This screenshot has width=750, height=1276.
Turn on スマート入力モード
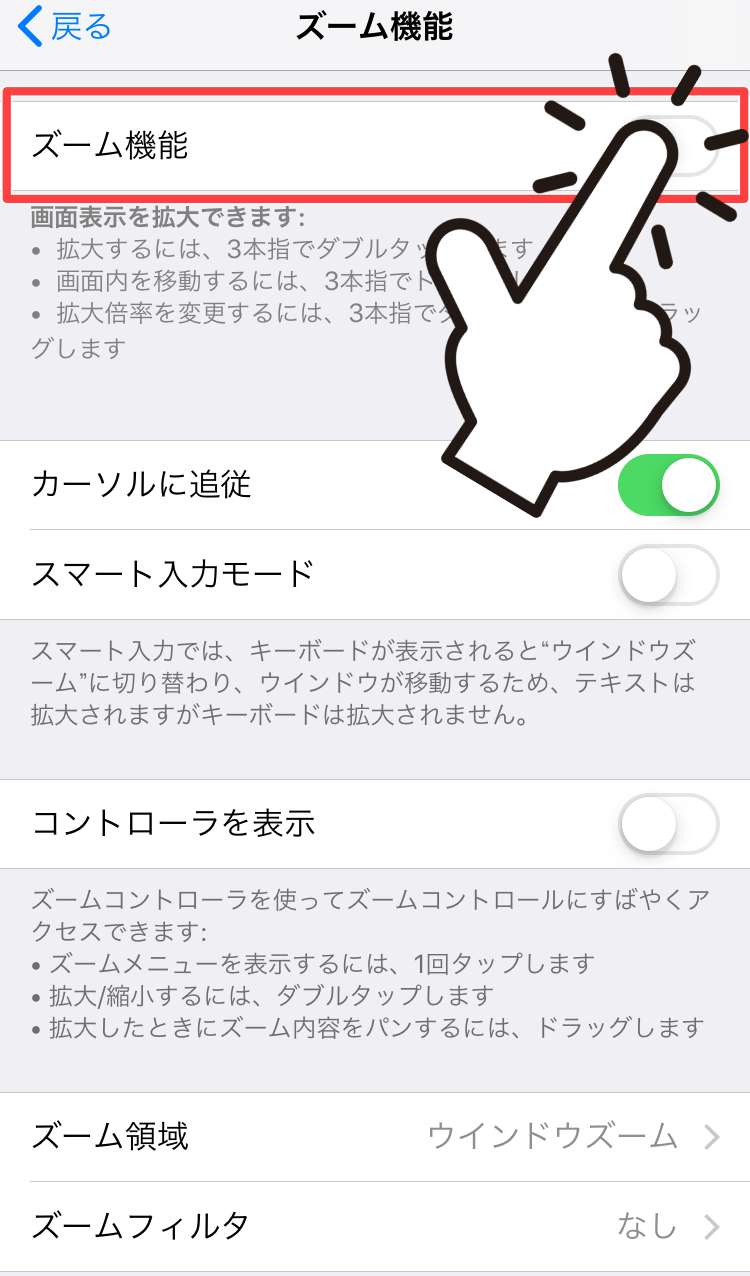(x=668, y=575)
